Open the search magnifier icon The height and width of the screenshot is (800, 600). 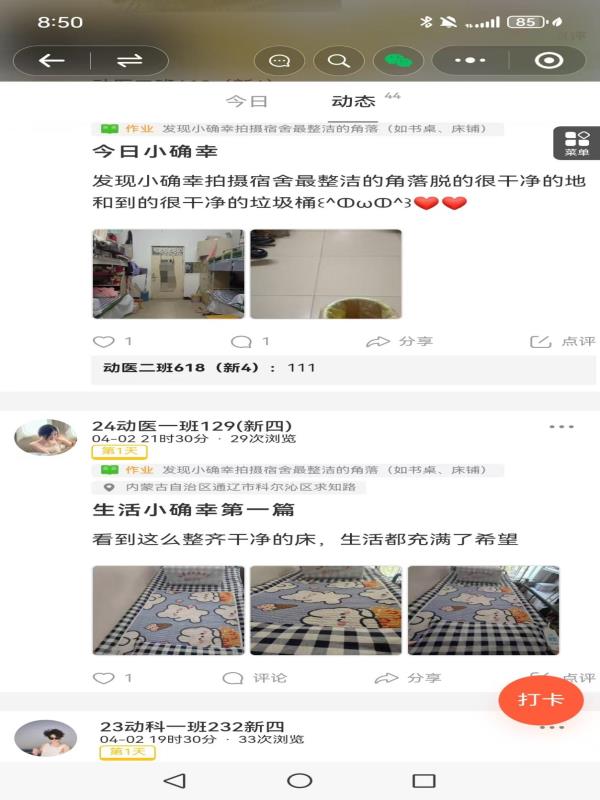(x=339, y=61)
